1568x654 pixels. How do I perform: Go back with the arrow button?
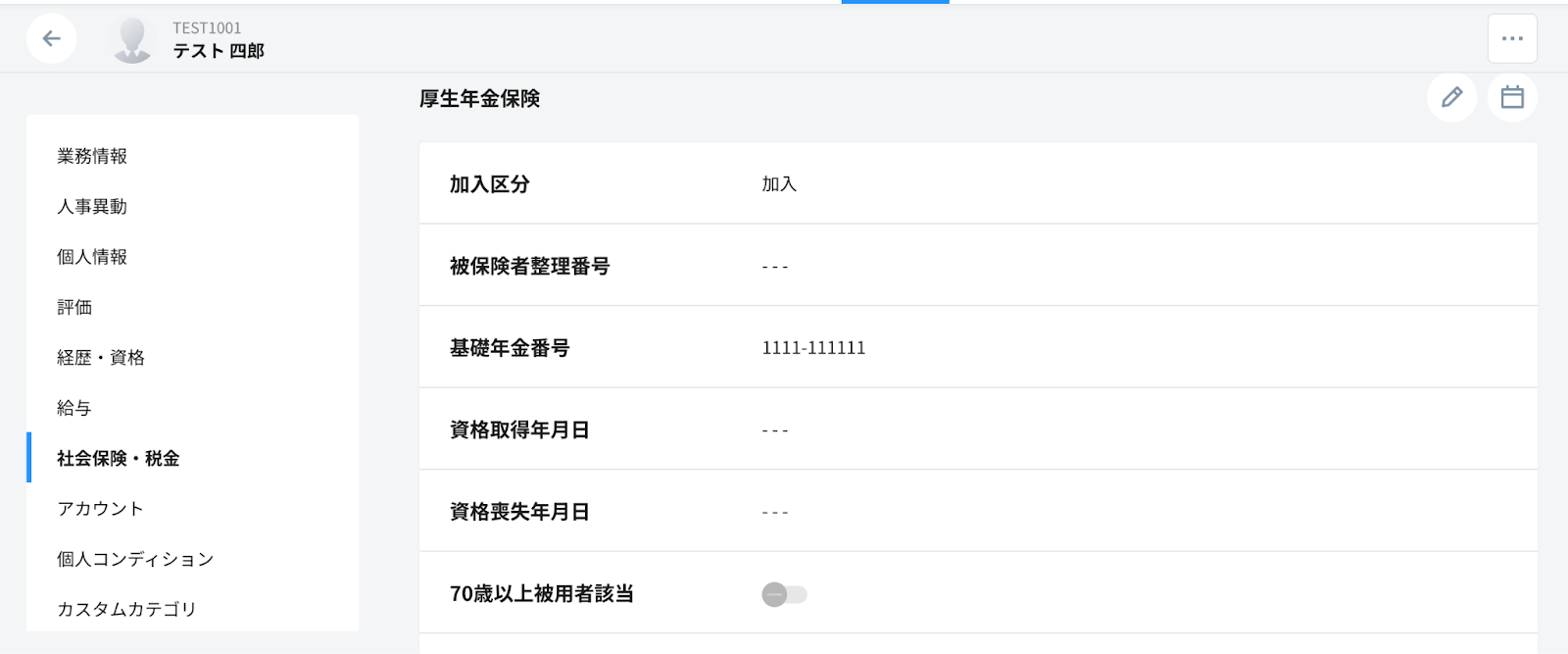52,39
